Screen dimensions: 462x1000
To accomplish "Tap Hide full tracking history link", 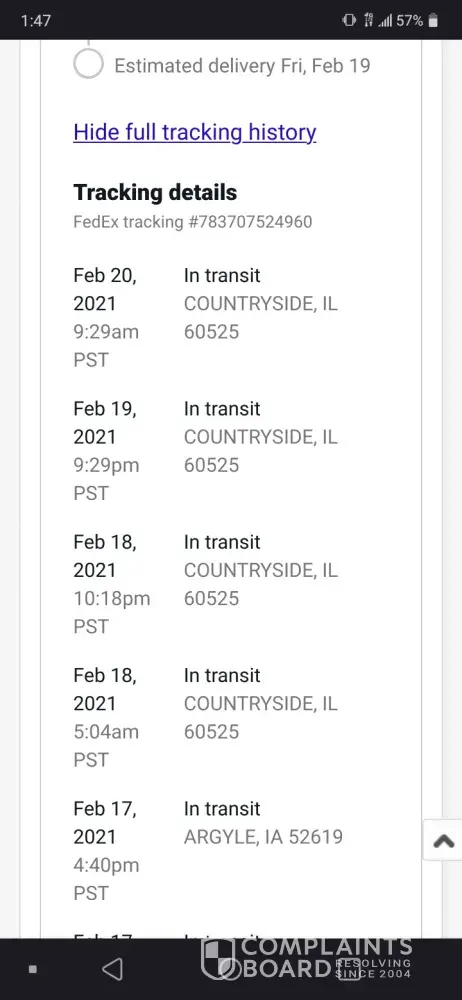I will (x=195, y=132).
